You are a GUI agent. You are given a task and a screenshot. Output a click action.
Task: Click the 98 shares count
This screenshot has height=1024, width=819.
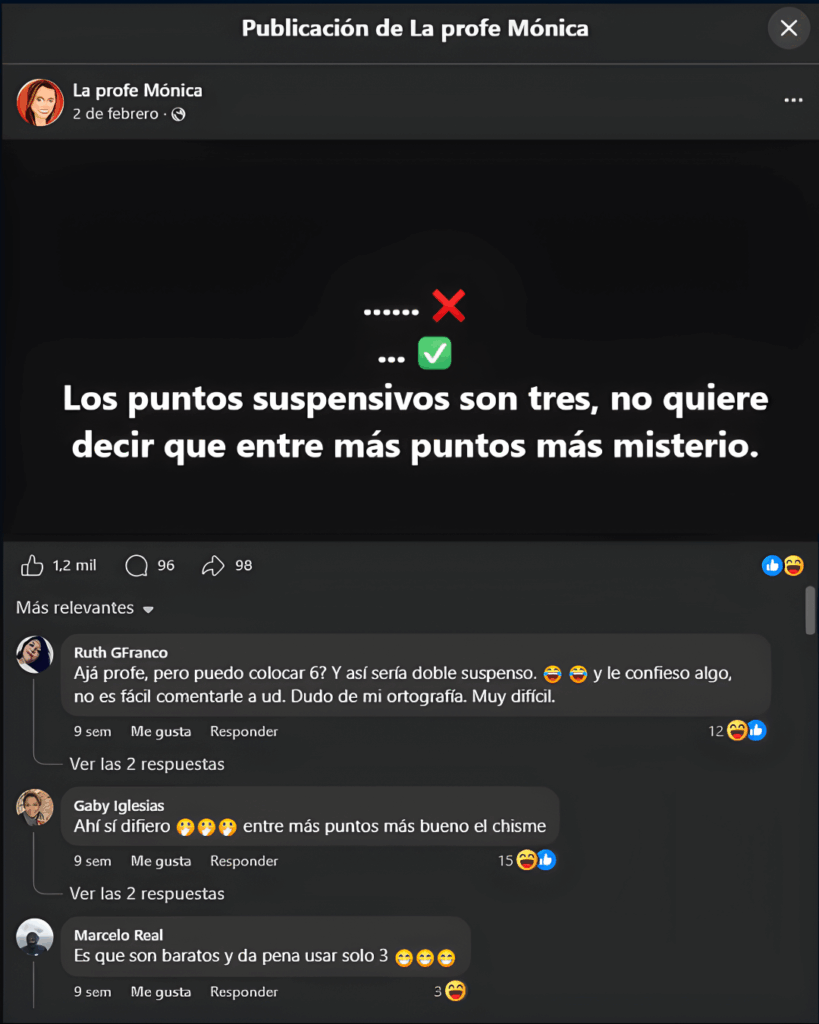[241, 565]
